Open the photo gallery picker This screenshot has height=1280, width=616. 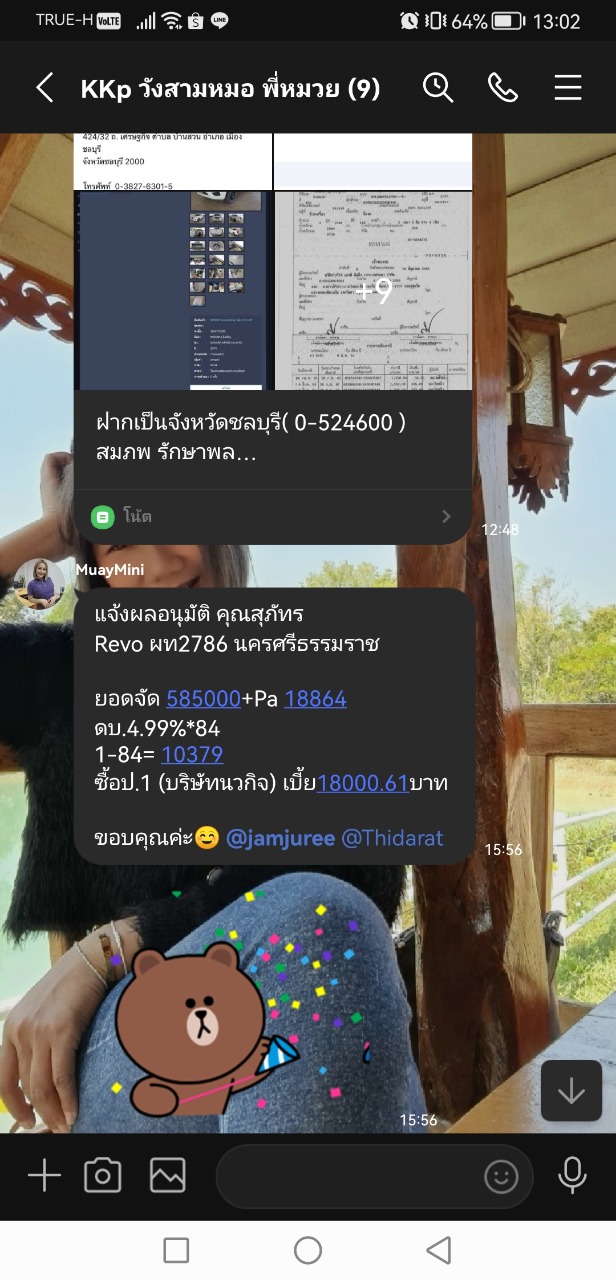(x=168, y=1176)
